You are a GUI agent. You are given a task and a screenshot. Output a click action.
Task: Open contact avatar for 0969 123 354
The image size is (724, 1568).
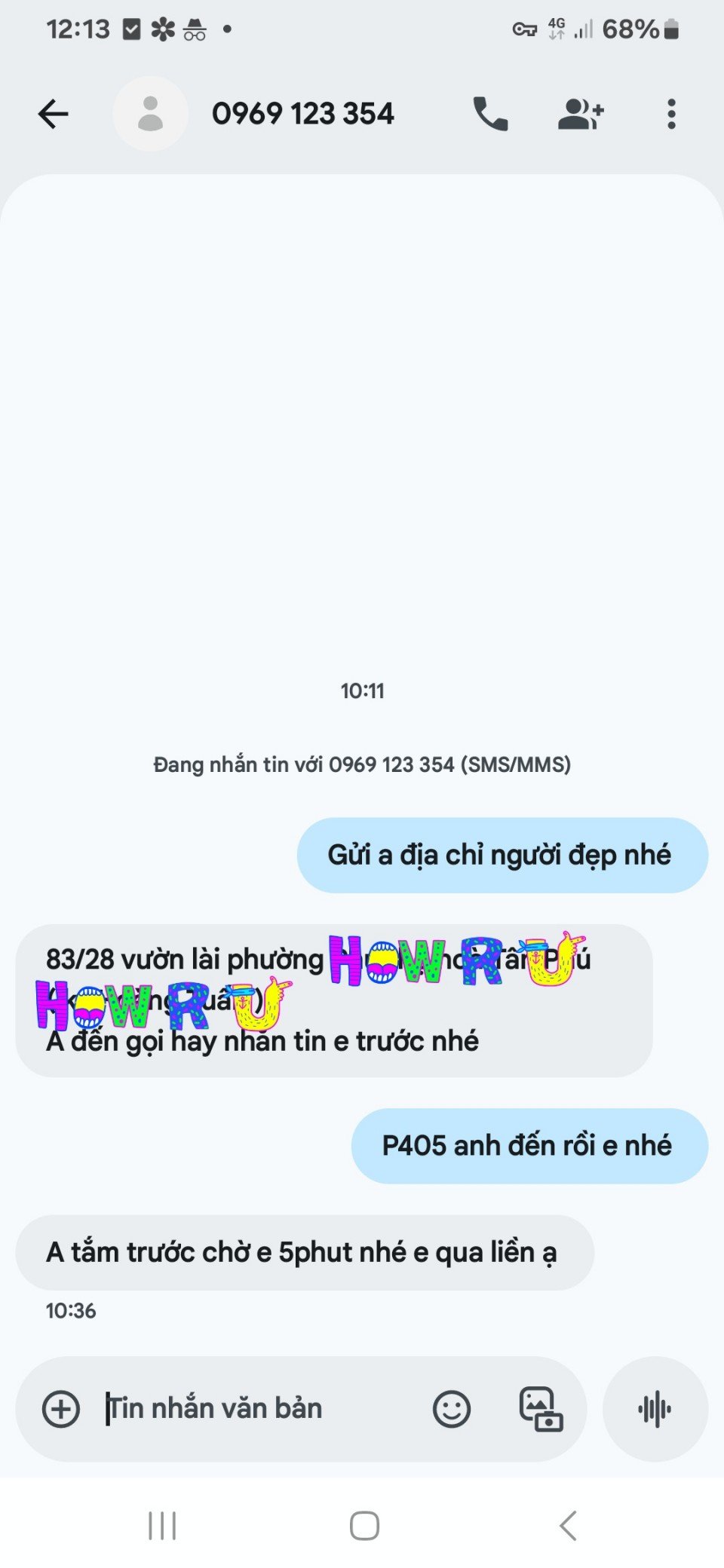pos(150,114)
